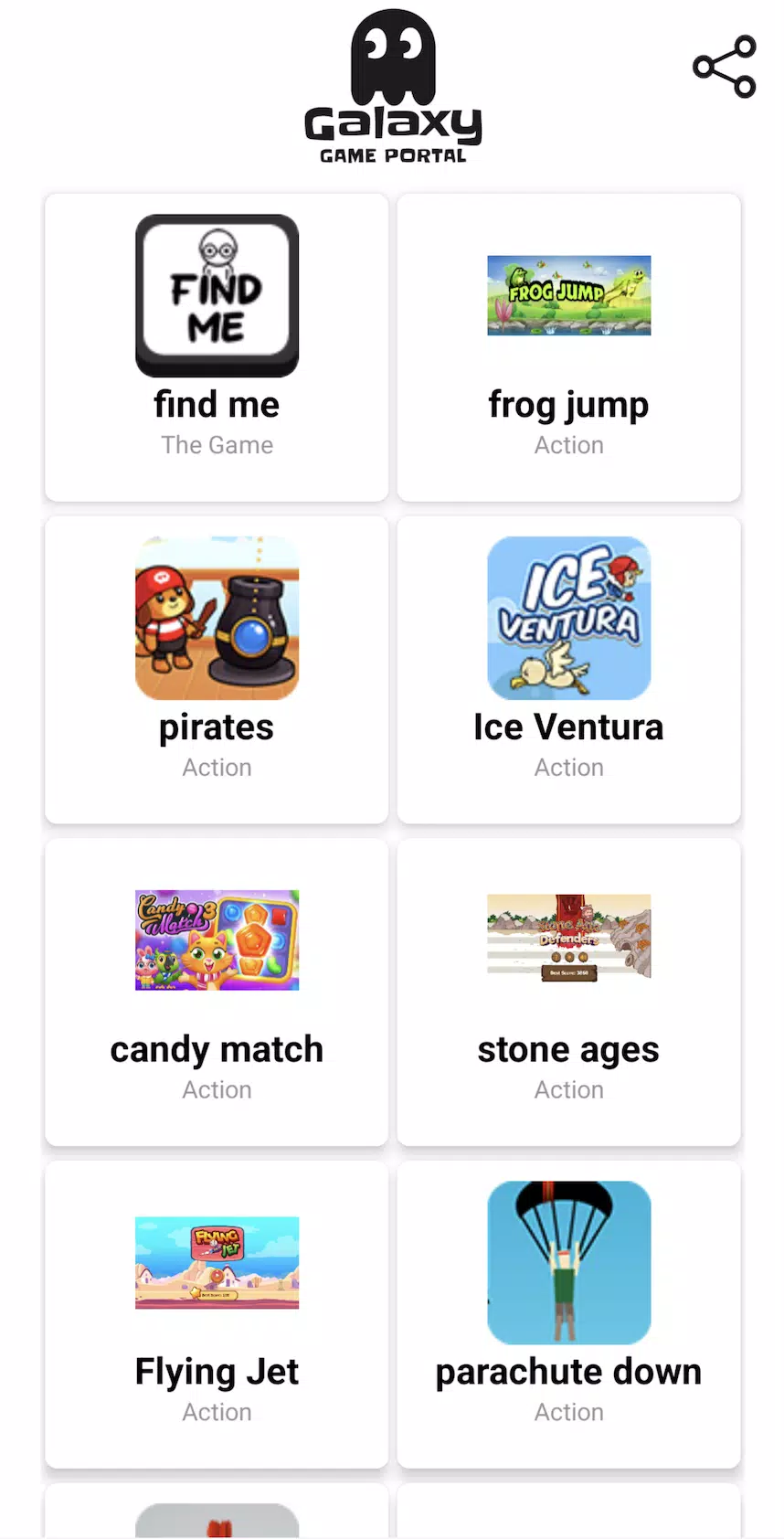Play the candy match game
This screenshot has height=1539, width=784.
click(217, 992)
